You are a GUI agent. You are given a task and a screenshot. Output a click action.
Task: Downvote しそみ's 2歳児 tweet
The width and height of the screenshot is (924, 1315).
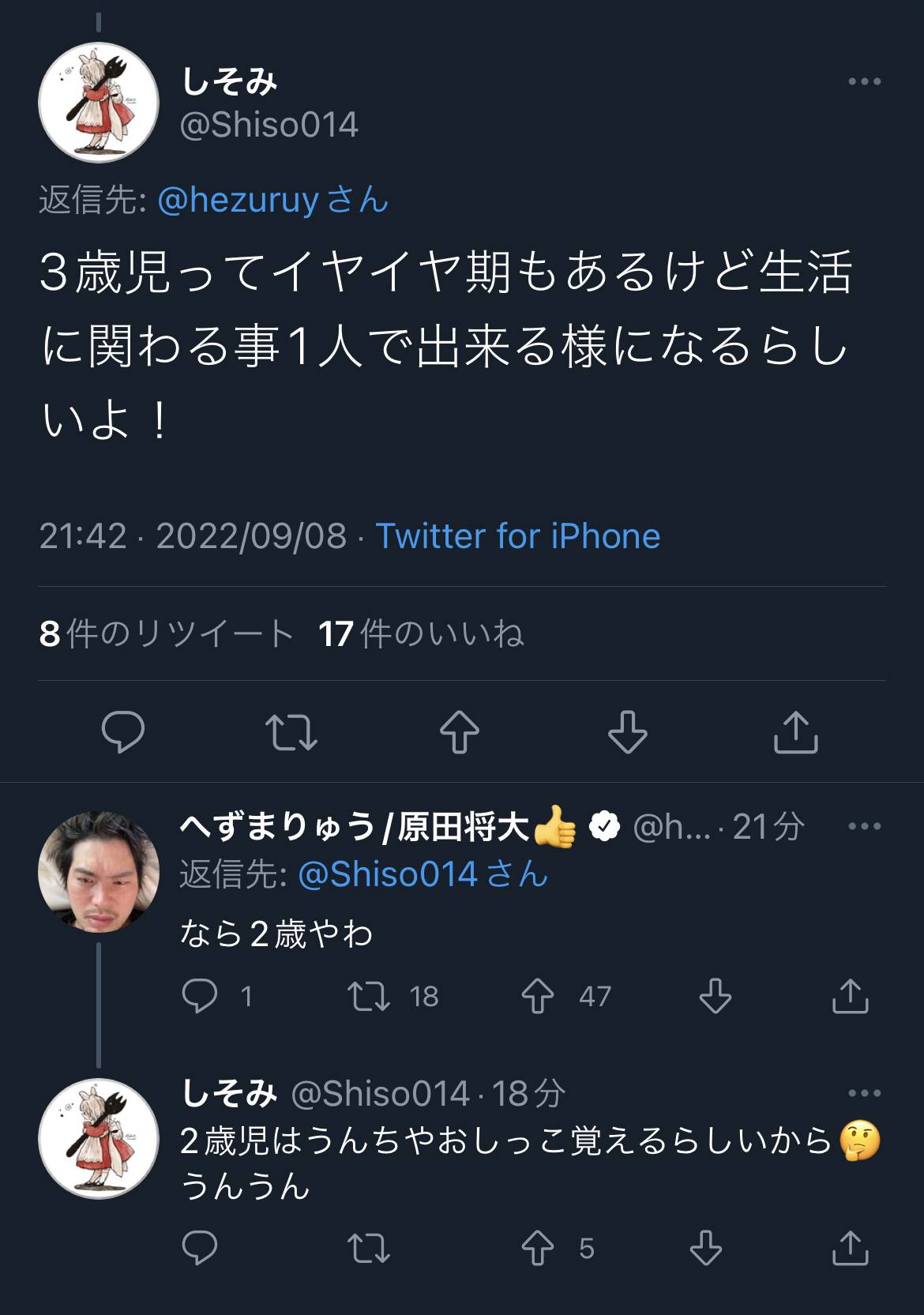[705, 1248]
